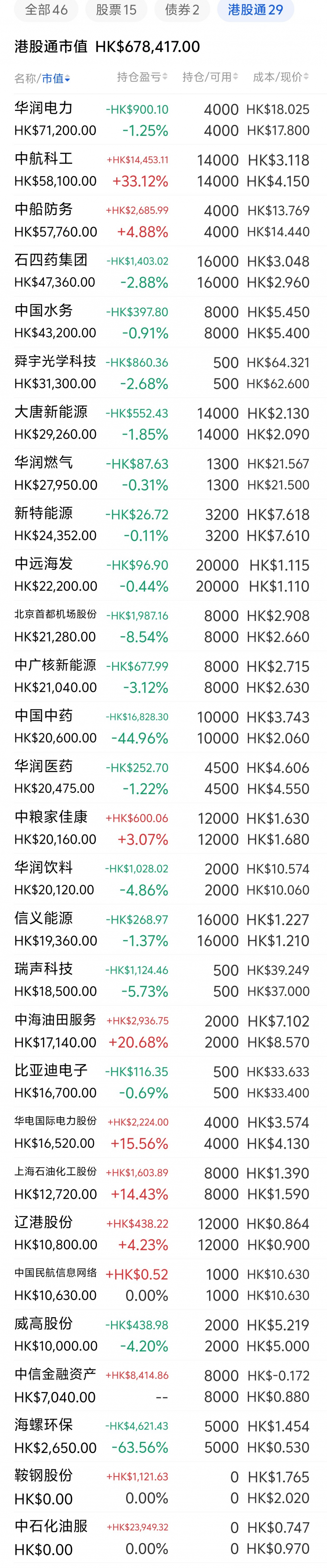This screenshot has height=1568, width=327.
Task: Switch to the 股票 15 tab
Action: point(116,10)
